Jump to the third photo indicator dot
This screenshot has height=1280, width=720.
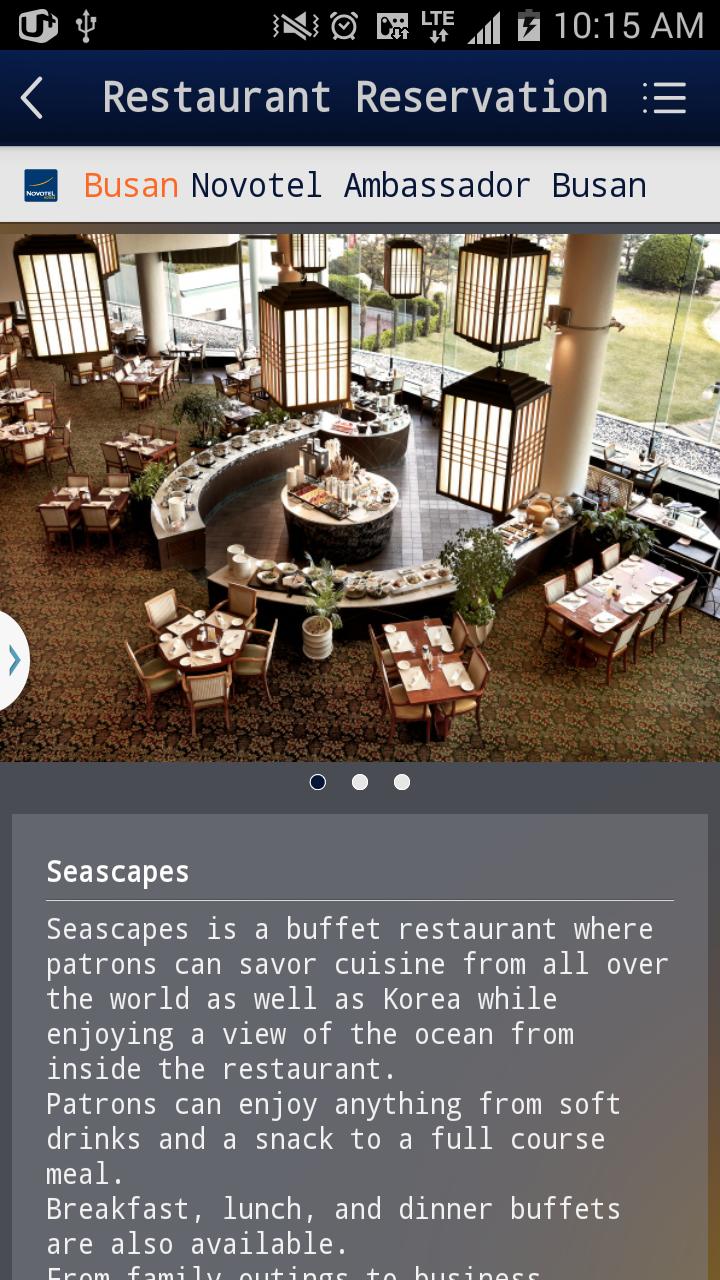coord(402,782)
